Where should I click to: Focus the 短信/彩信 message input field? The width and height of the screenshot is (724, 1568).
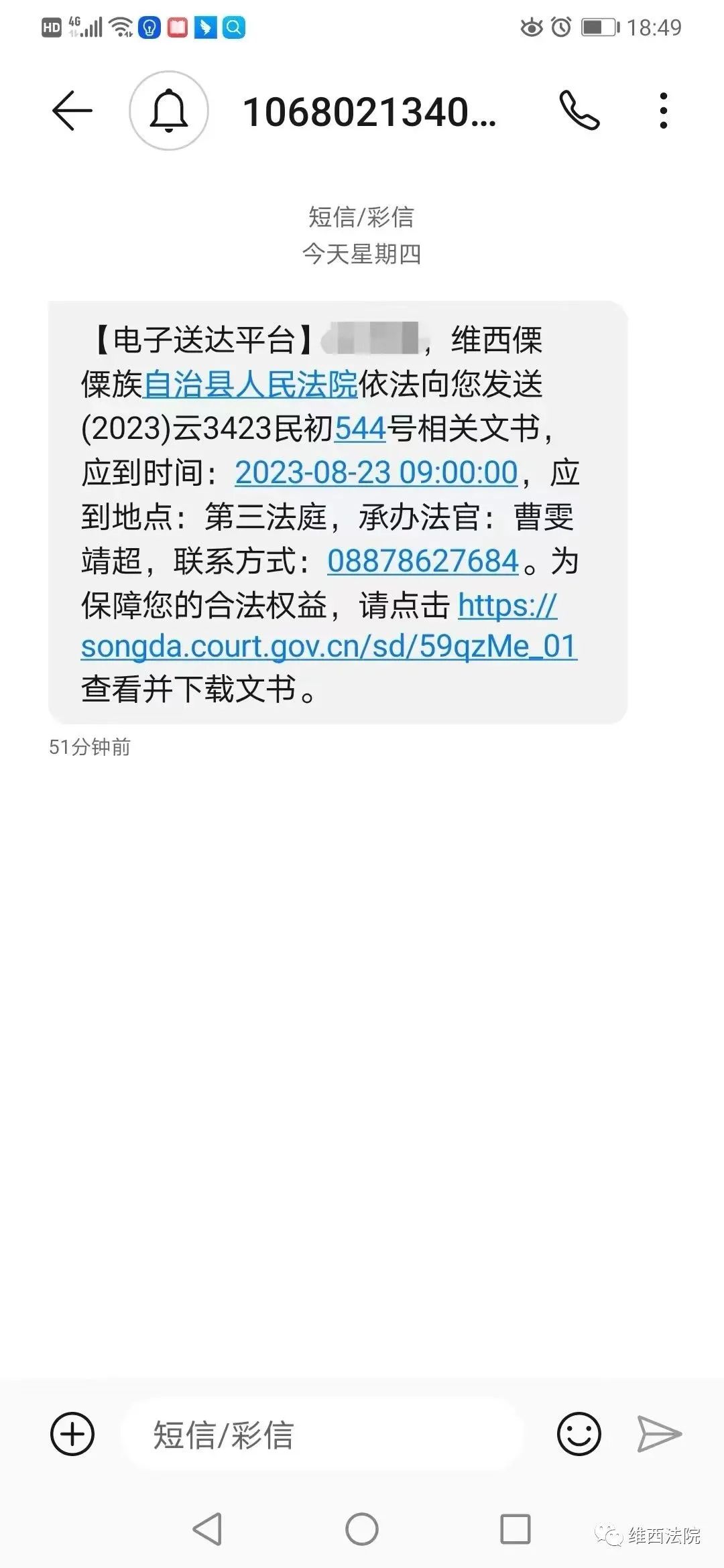point(322,1435)
